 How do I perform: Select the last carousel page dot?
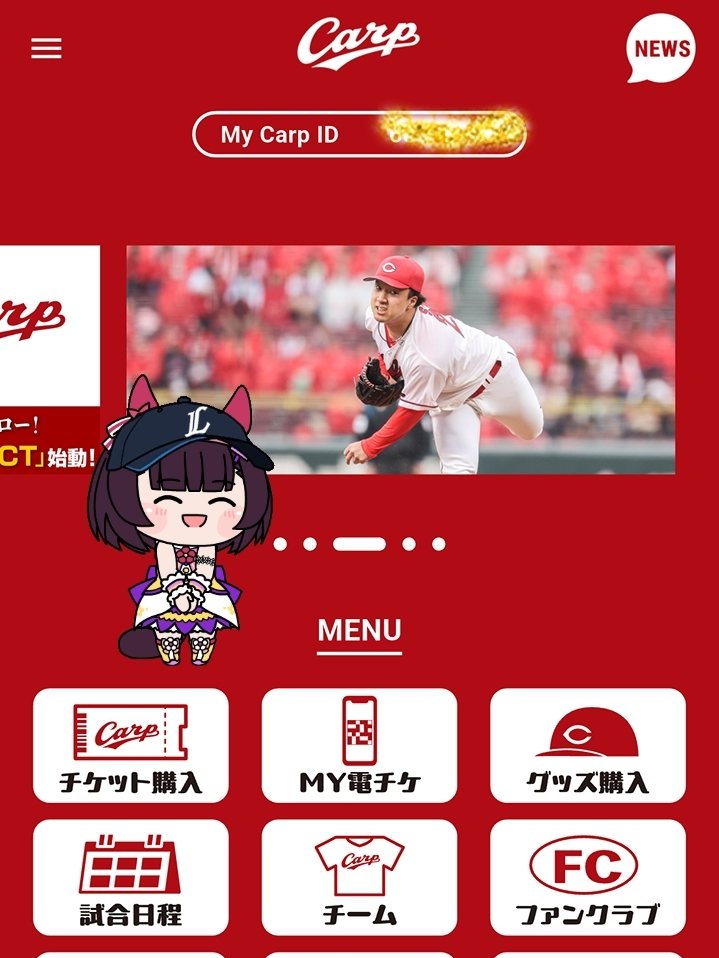(x=438, y=544)
